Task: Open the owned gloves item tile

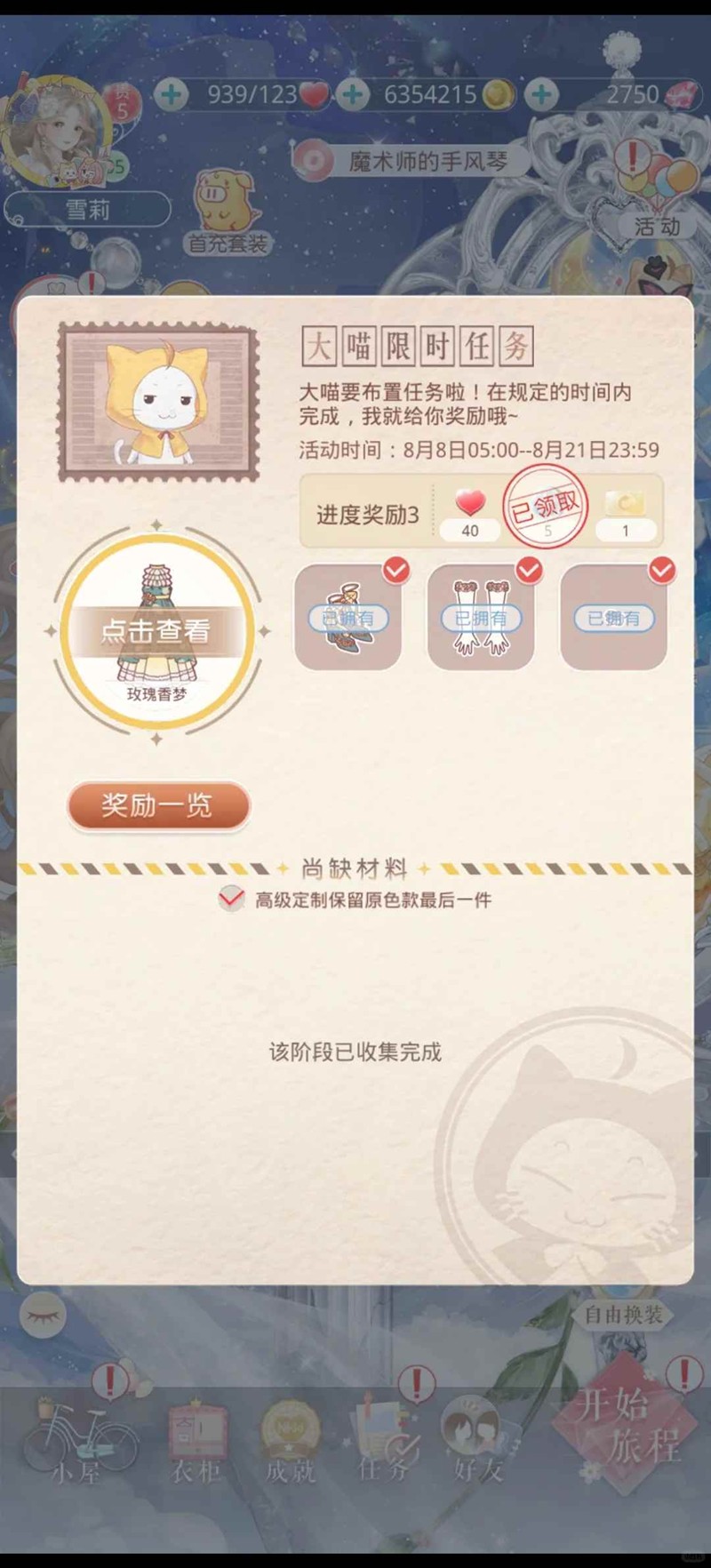Action: [x=481, y=617]
